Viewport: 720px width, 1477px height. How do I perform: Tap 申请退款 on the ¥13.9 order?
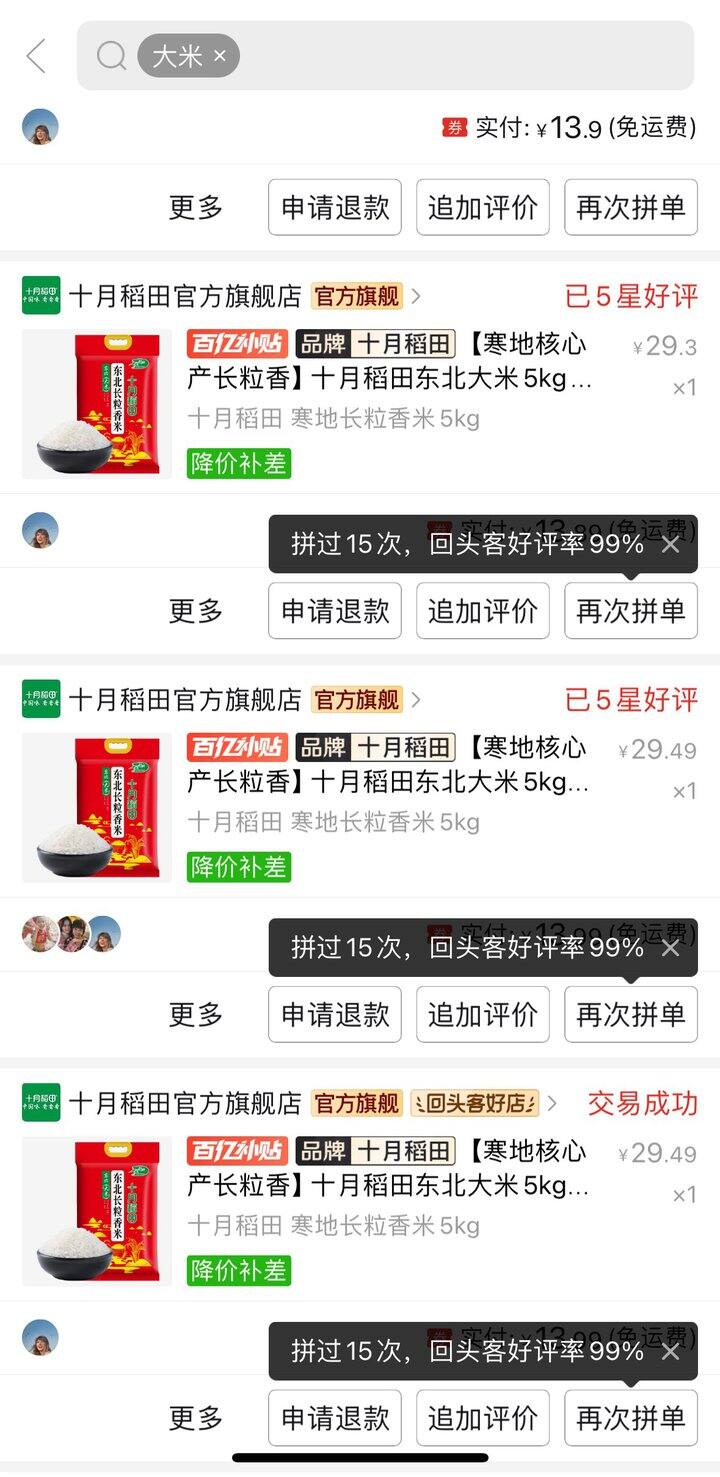[335, 208]
